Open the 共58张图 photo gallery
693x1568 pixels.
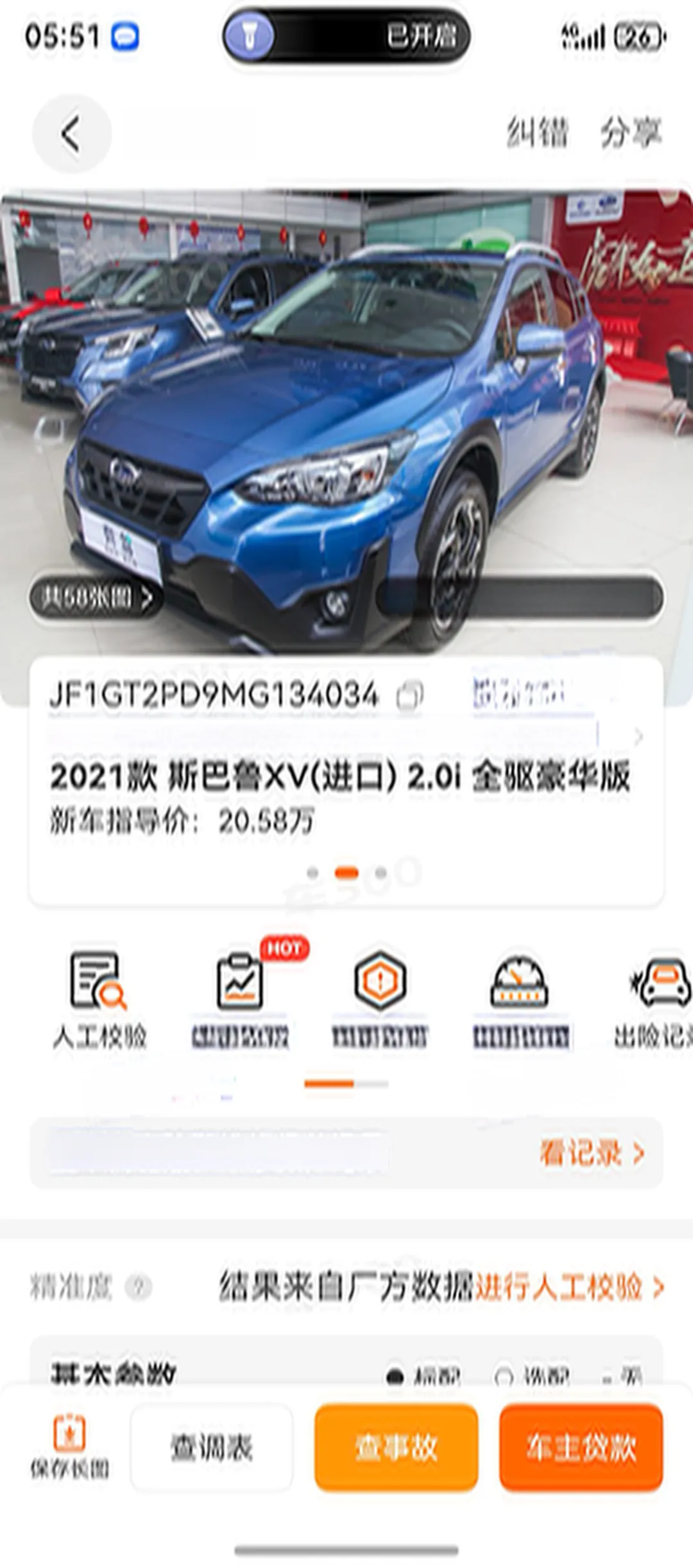coord(96,598)
